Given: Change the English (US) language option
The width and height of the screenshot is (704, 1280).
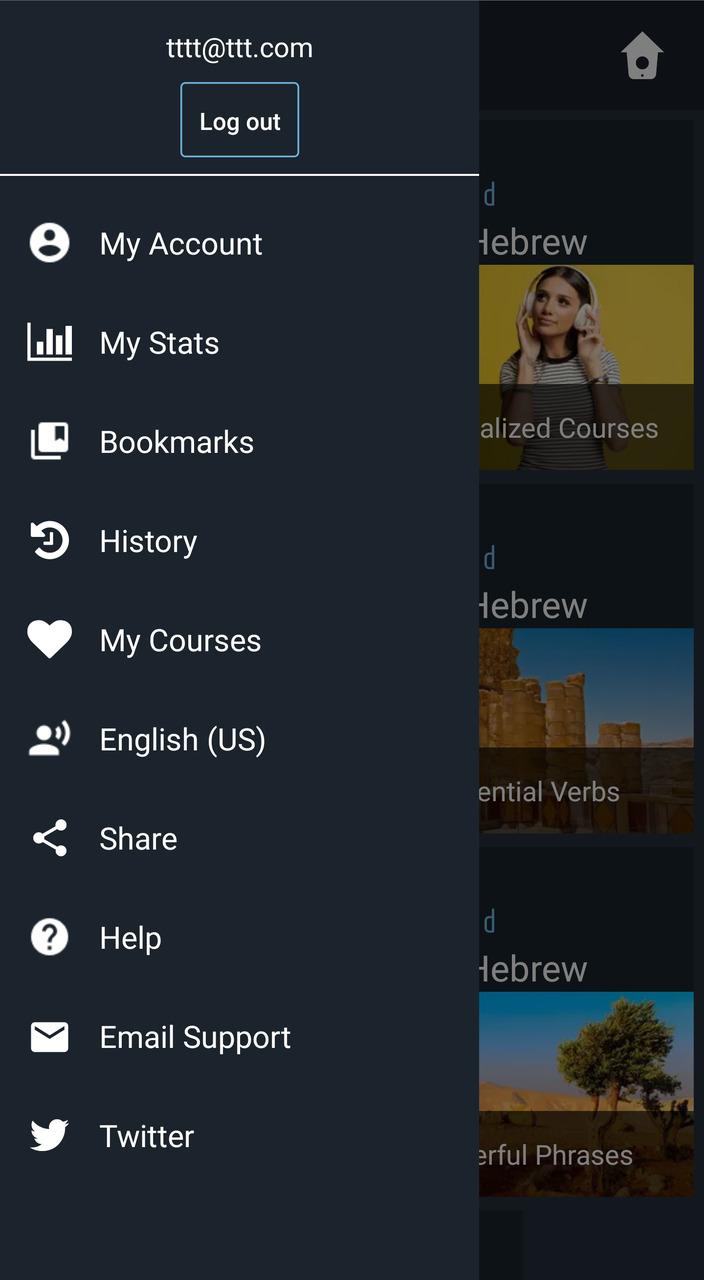Looking at the screenshot, I should click(182, 739).
